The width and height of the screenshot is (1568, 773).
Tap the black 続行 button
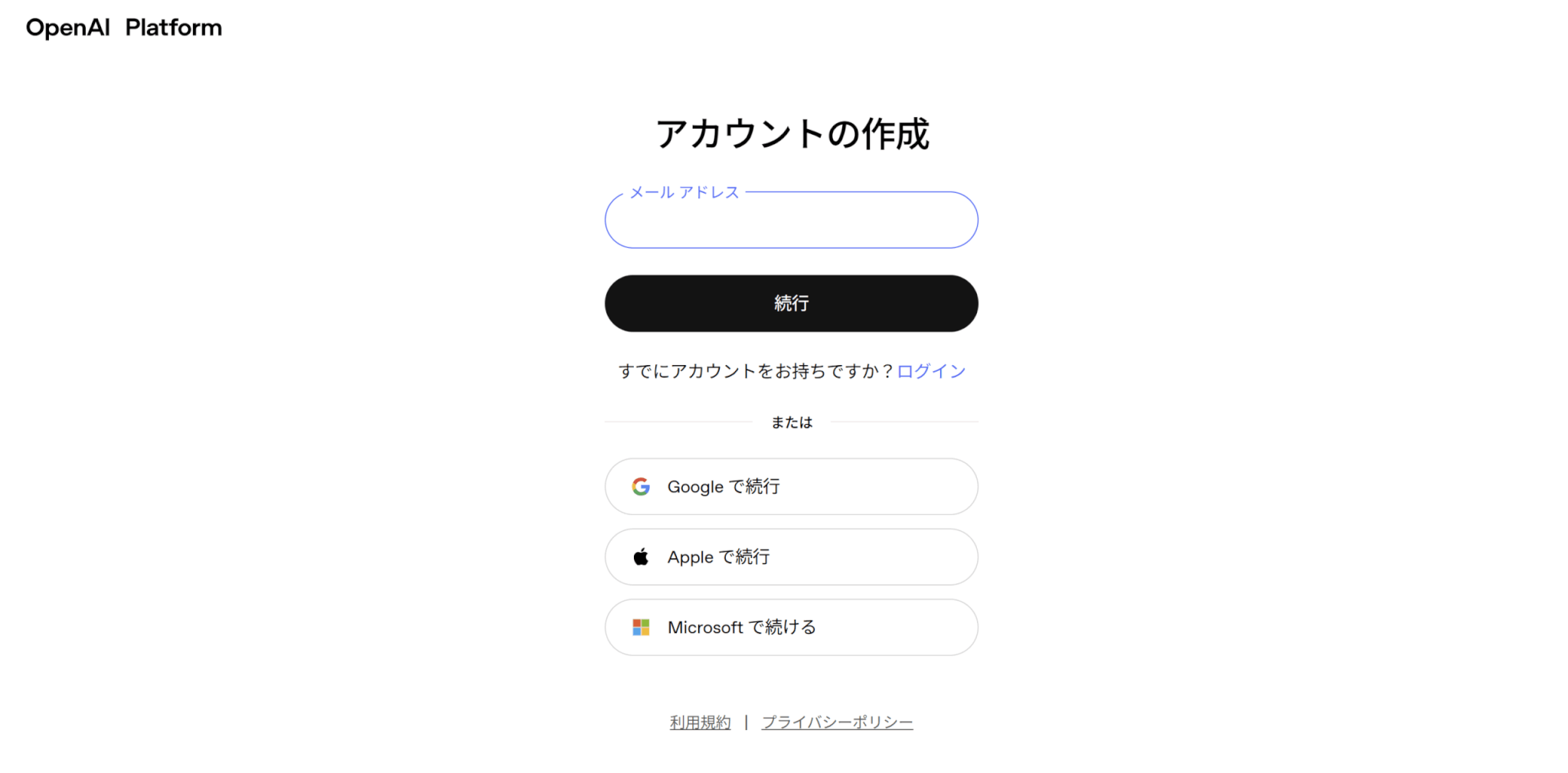pyautogui.click(x=791, y=304)
